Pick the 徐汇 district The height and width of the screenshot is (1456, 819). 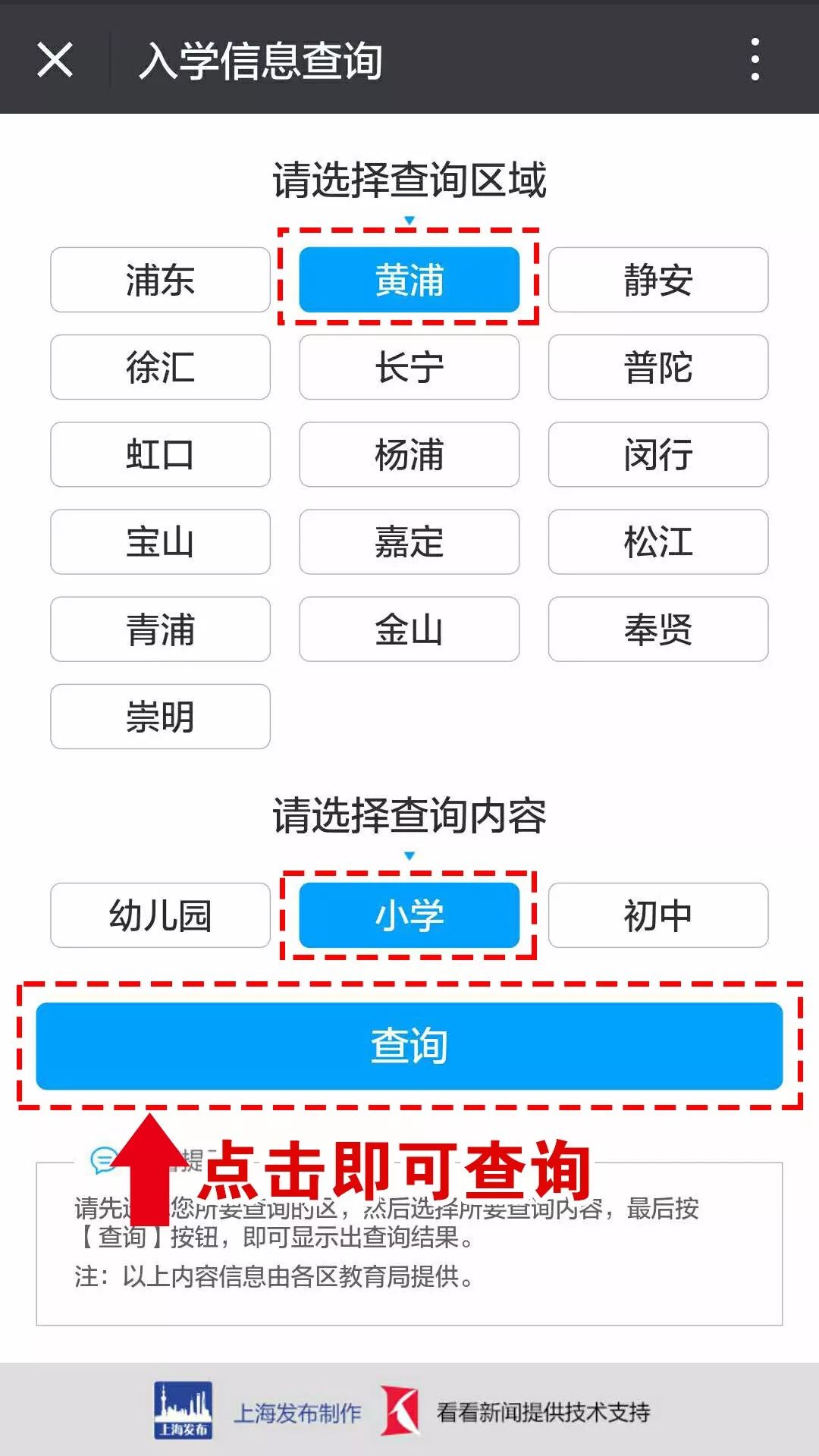click(x=160, y=367)
